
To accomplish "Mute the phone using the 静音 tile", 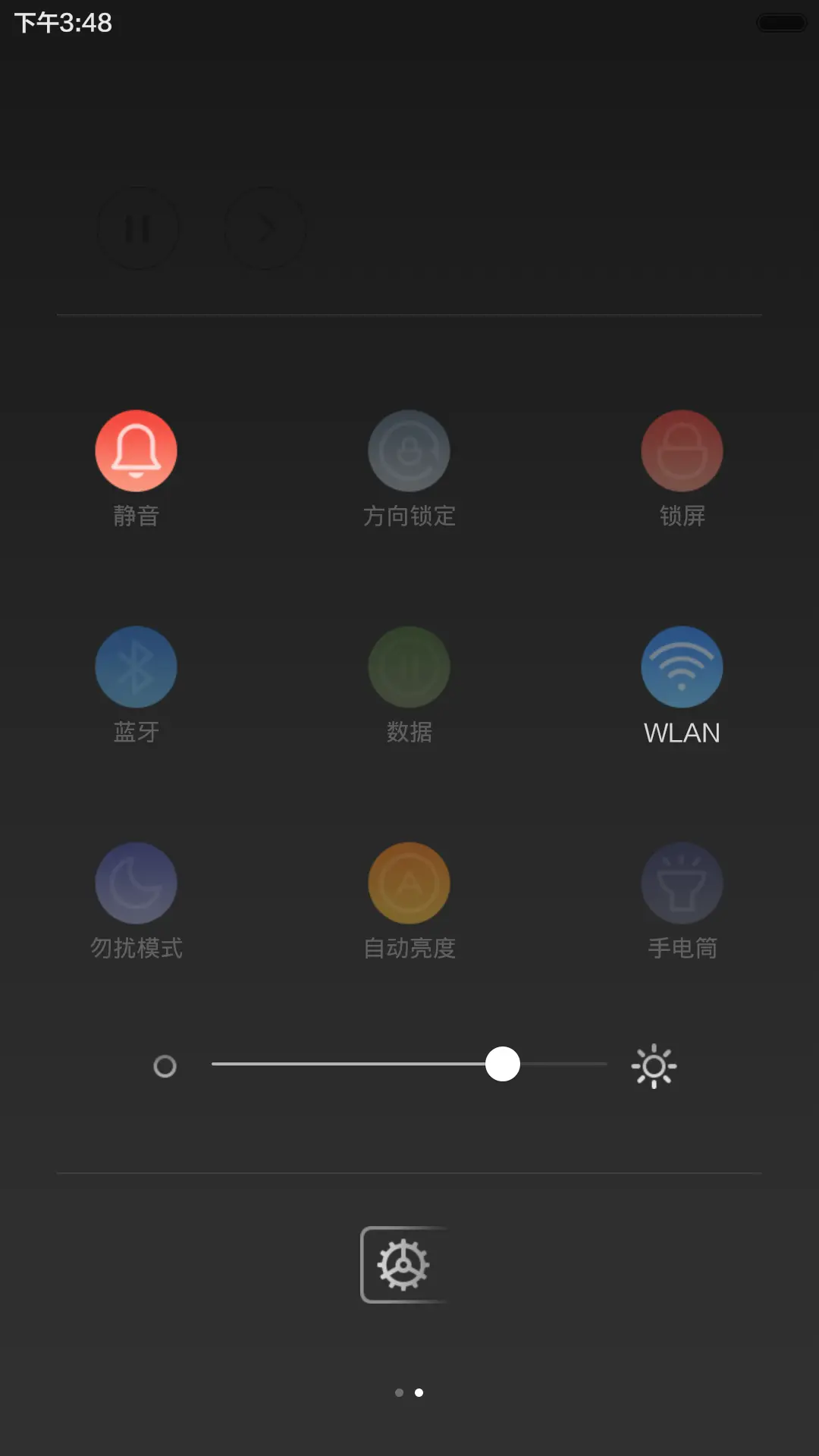I will 136,450.
